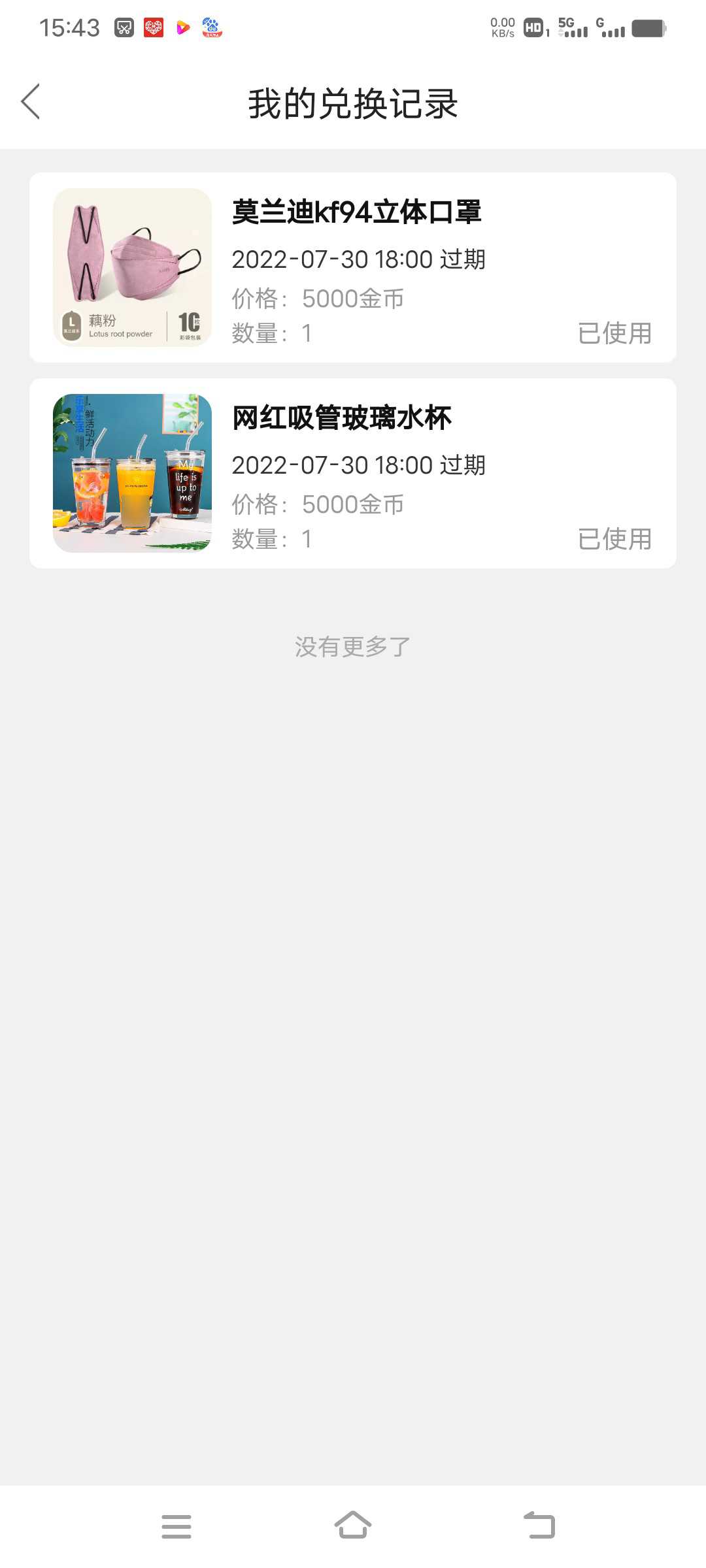Open recent apps from navigation bar

coord(176,1526)
